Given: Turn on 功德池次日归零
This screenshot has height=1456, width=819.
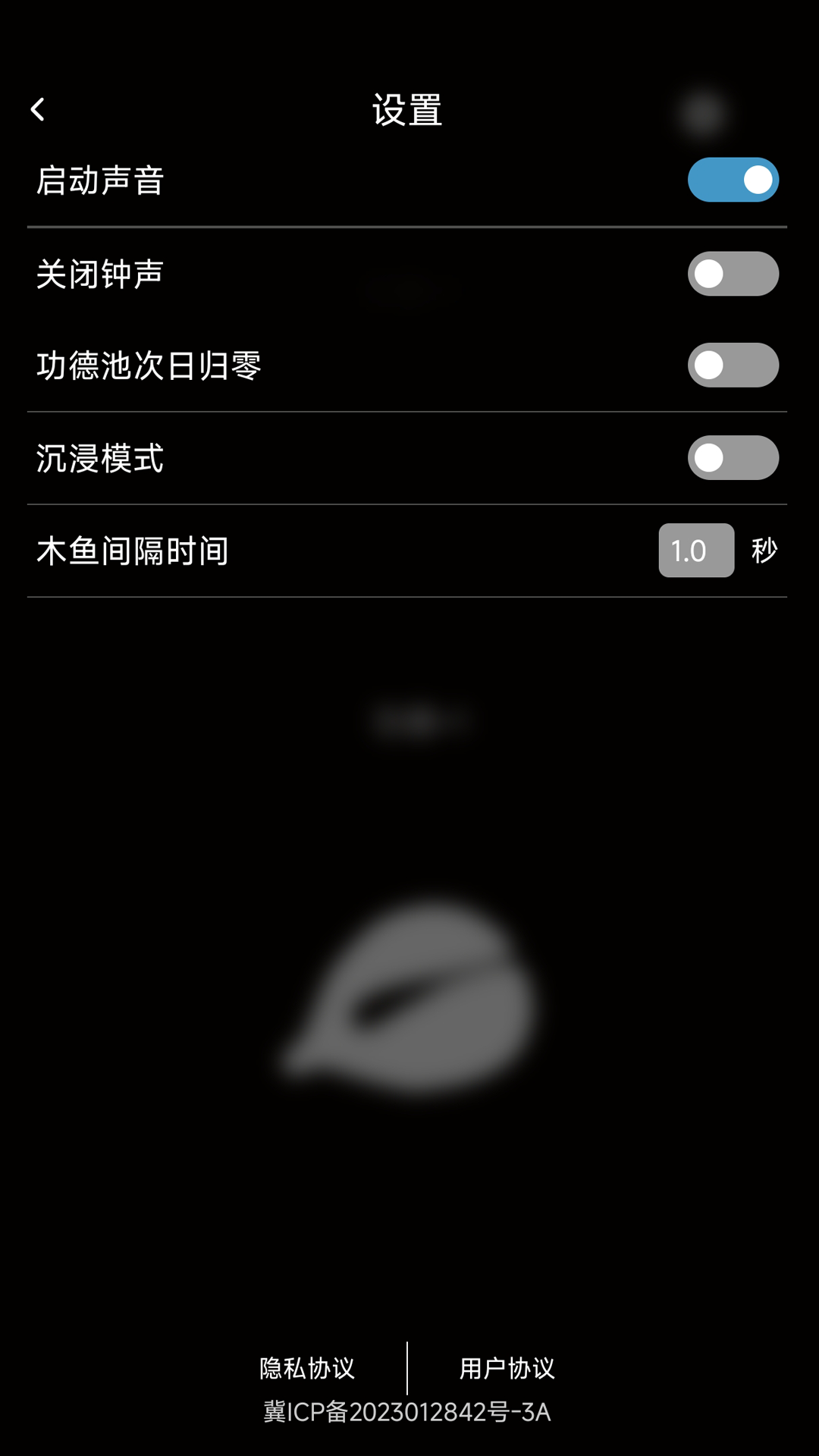Looking at the screenshot, I should pos(733,366).
